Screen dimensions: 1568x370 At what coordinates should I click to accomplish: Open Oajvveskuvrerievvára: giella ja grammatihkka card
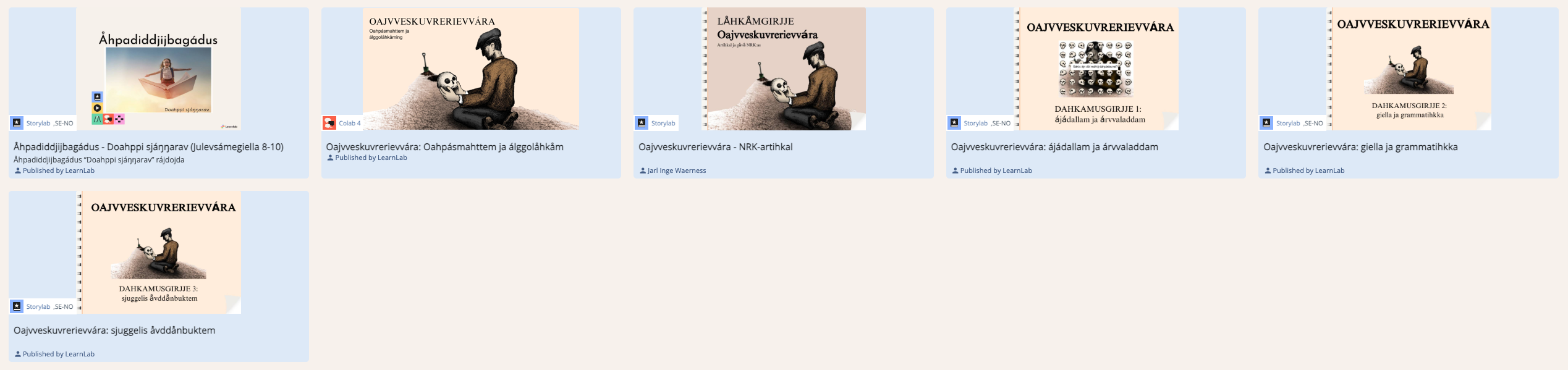pyautogui.click(x=1360, y=147)
